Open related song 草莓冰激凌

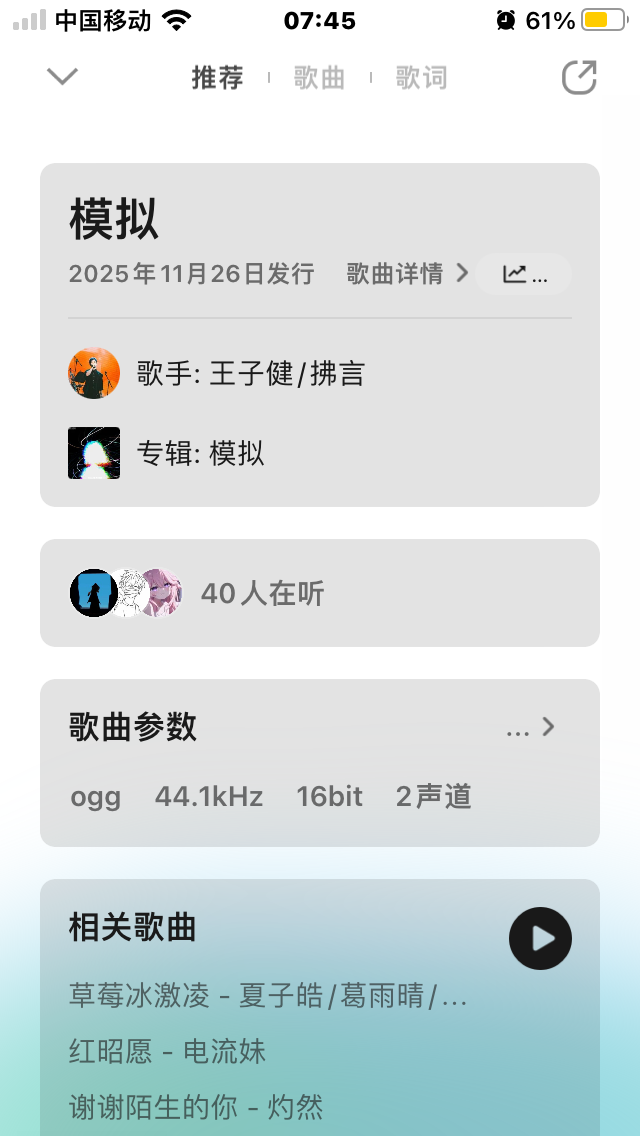268,996
